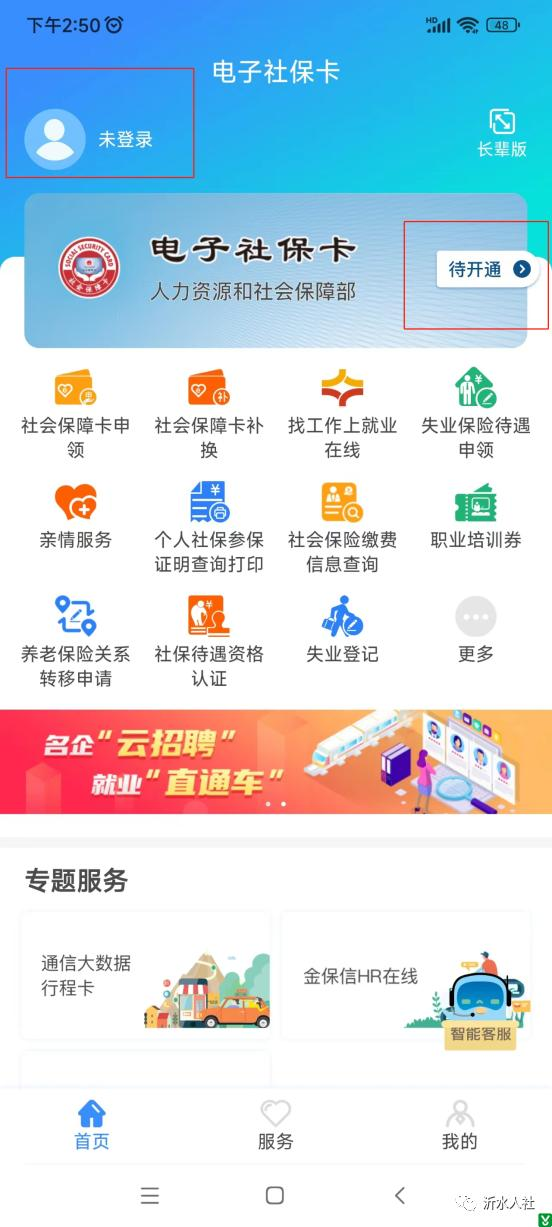The height and width of the screenshot is (1227, 552).
Task: Open 养老保险关系转移申请
Action: [x=76, y=641]
